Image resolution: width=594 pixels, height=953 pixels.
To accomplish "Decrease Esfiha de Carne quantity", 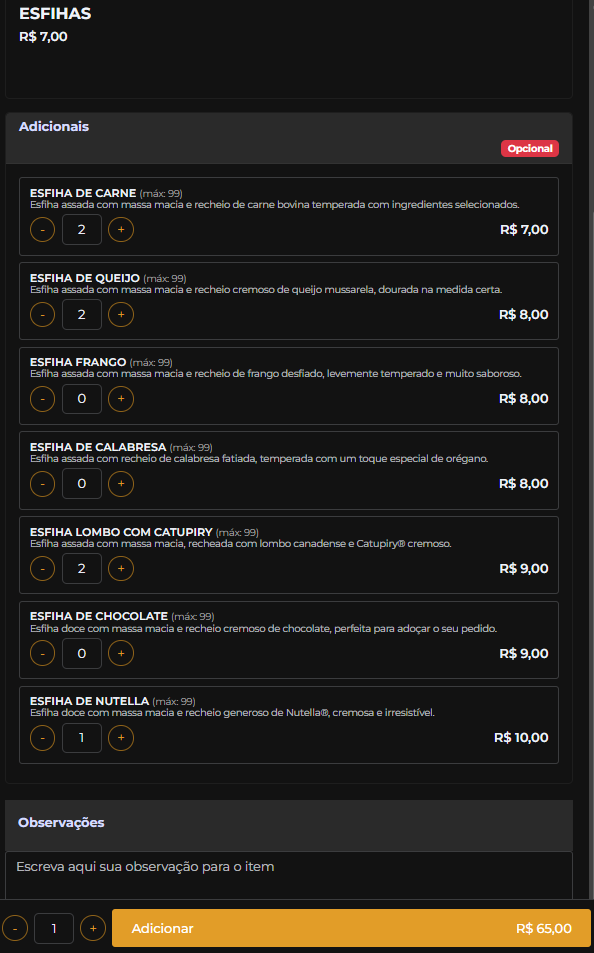I will point(43,230).
